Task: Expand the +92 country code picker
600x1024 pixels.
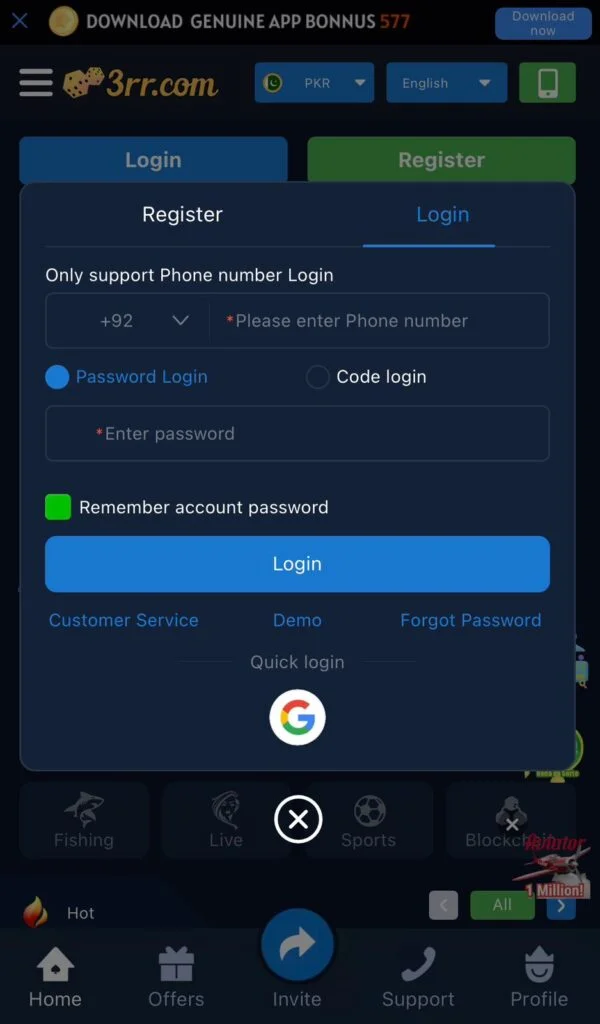Action: coord(142,321)
